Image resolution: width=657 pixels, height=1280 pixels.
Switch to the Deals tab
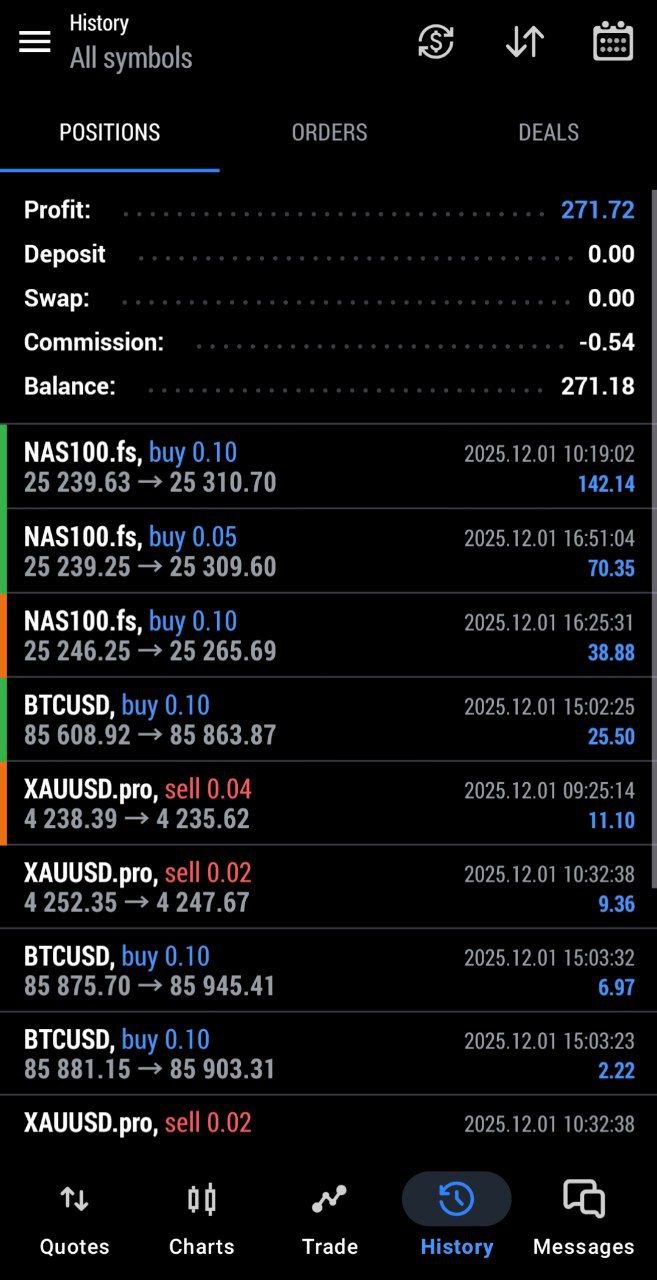pos(548,132)
